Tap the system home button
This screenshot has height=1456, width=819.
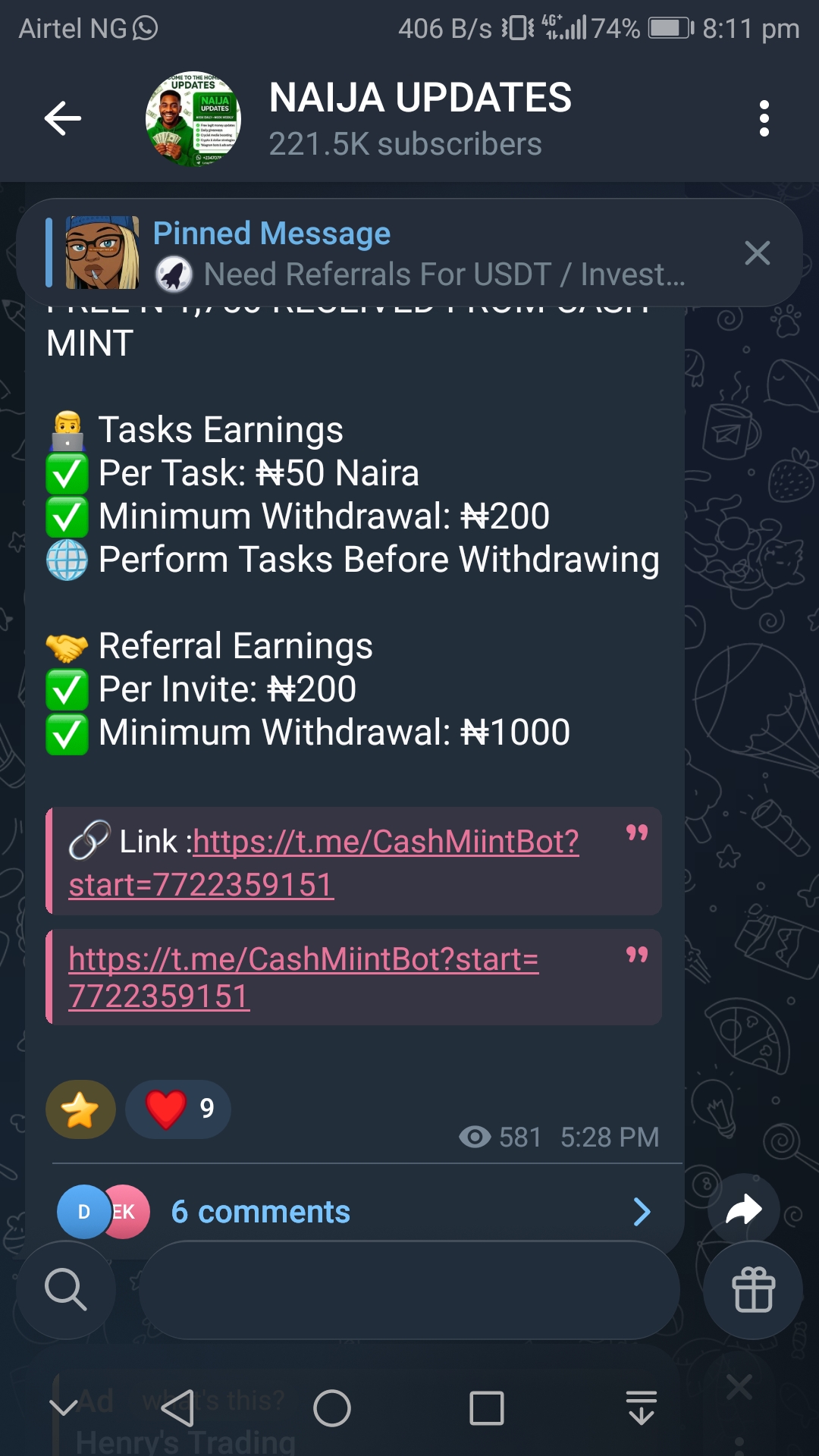(x=332, y=1409)
